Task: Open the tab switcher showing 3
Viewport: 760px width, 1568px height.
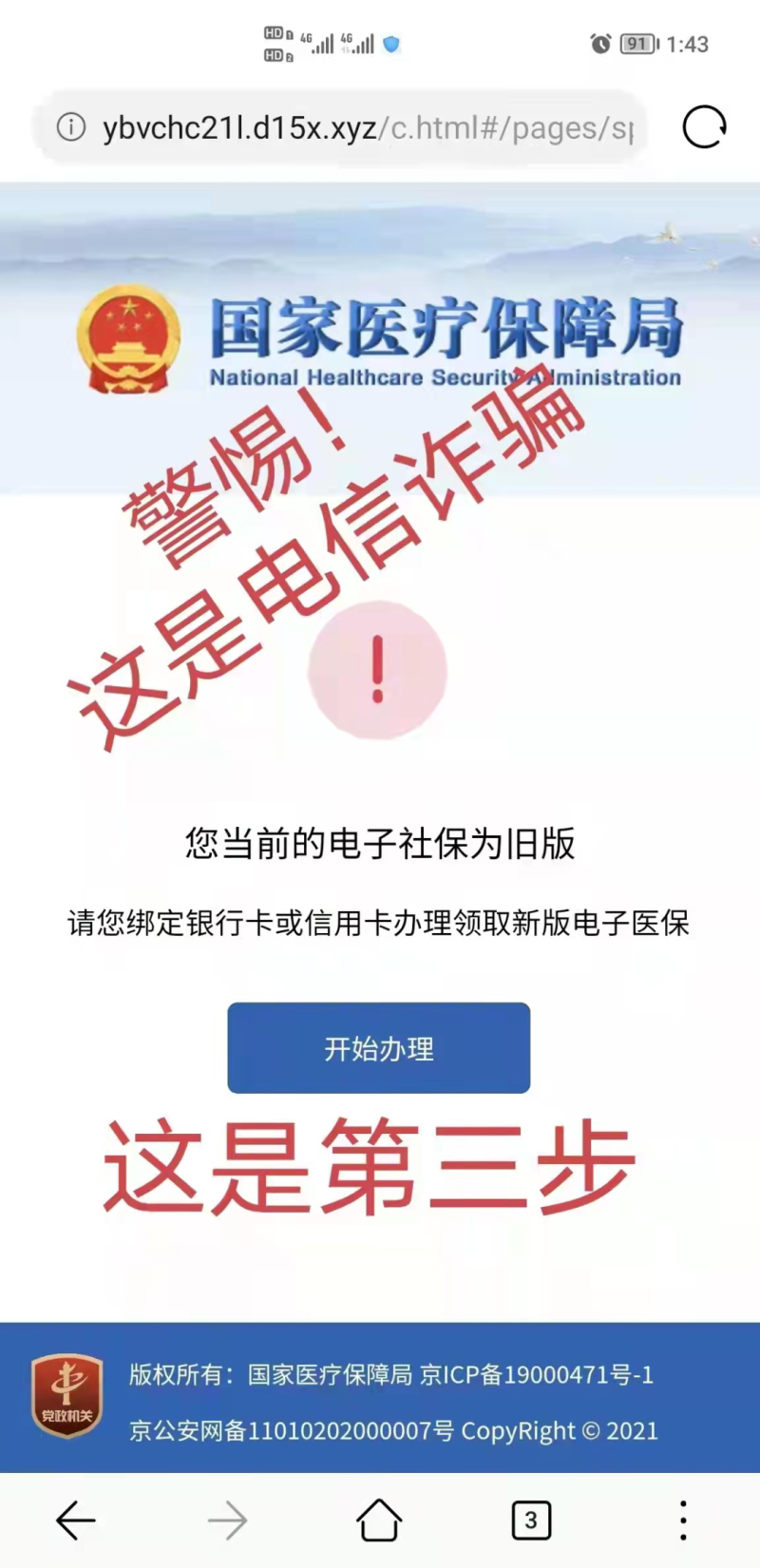Action: [531, 1520]
